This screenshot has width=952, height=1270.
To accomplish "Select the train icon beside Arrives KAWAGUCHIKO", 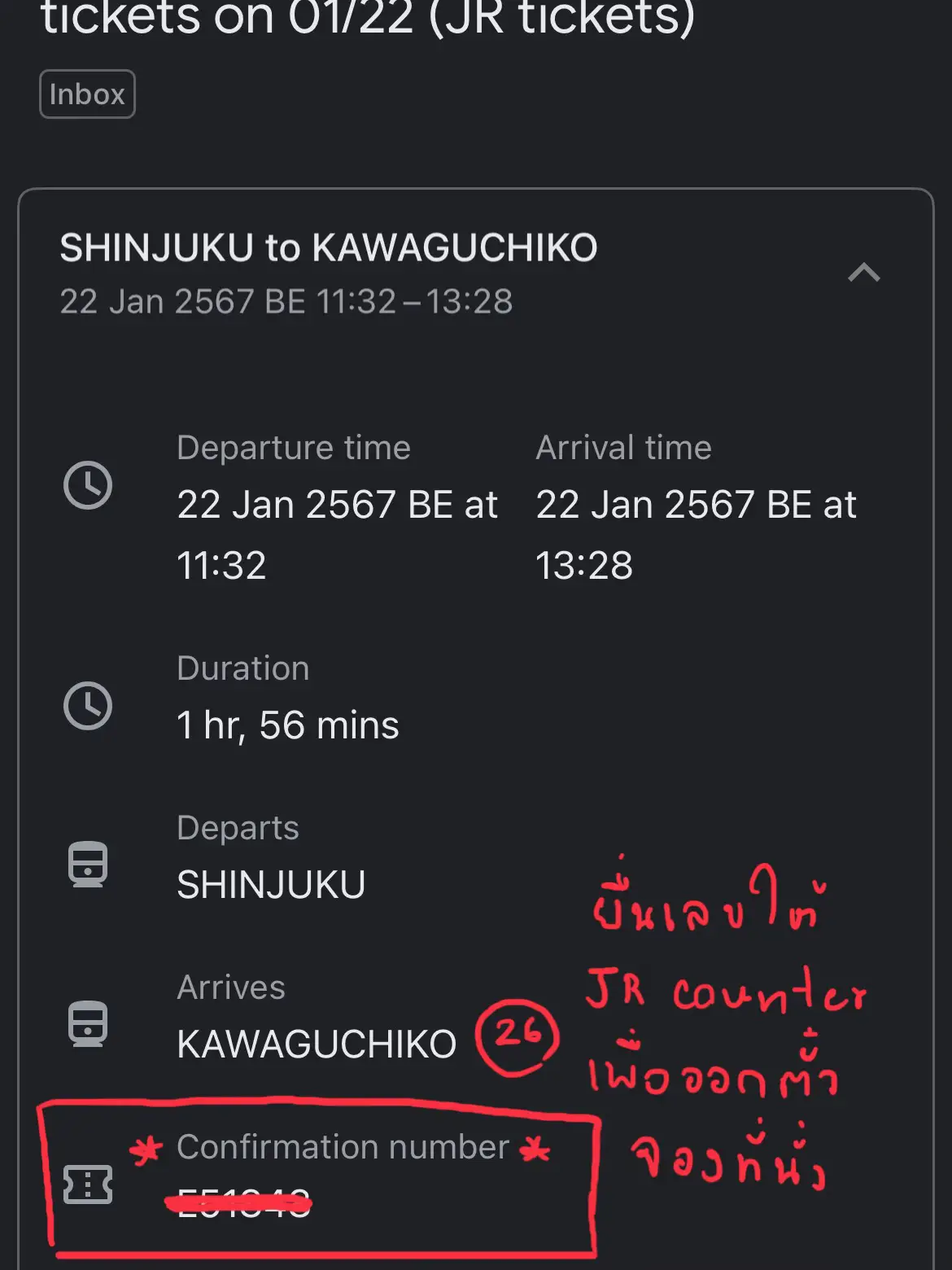I will point(87,1023).
